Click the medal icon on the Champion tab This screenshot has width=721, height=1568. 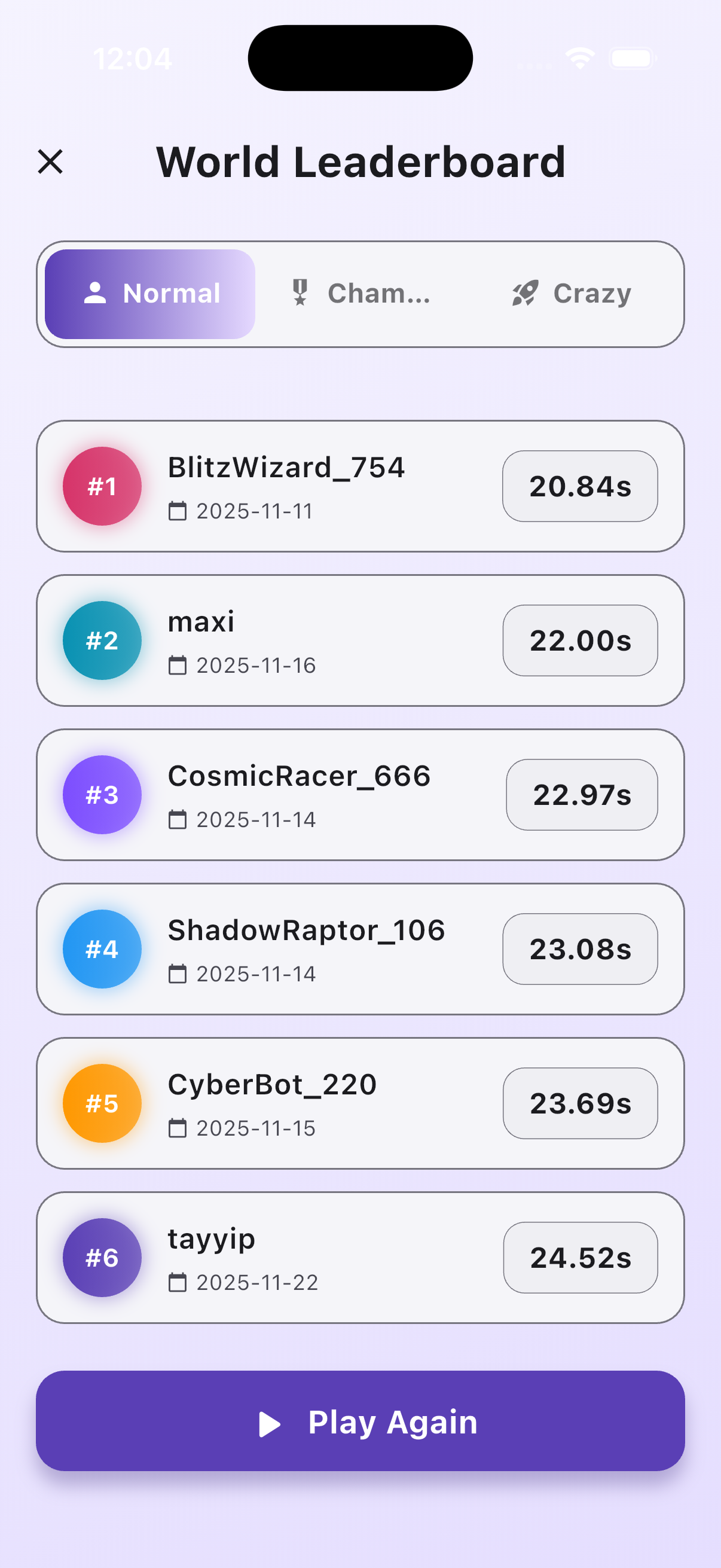[x=300, y=293]
